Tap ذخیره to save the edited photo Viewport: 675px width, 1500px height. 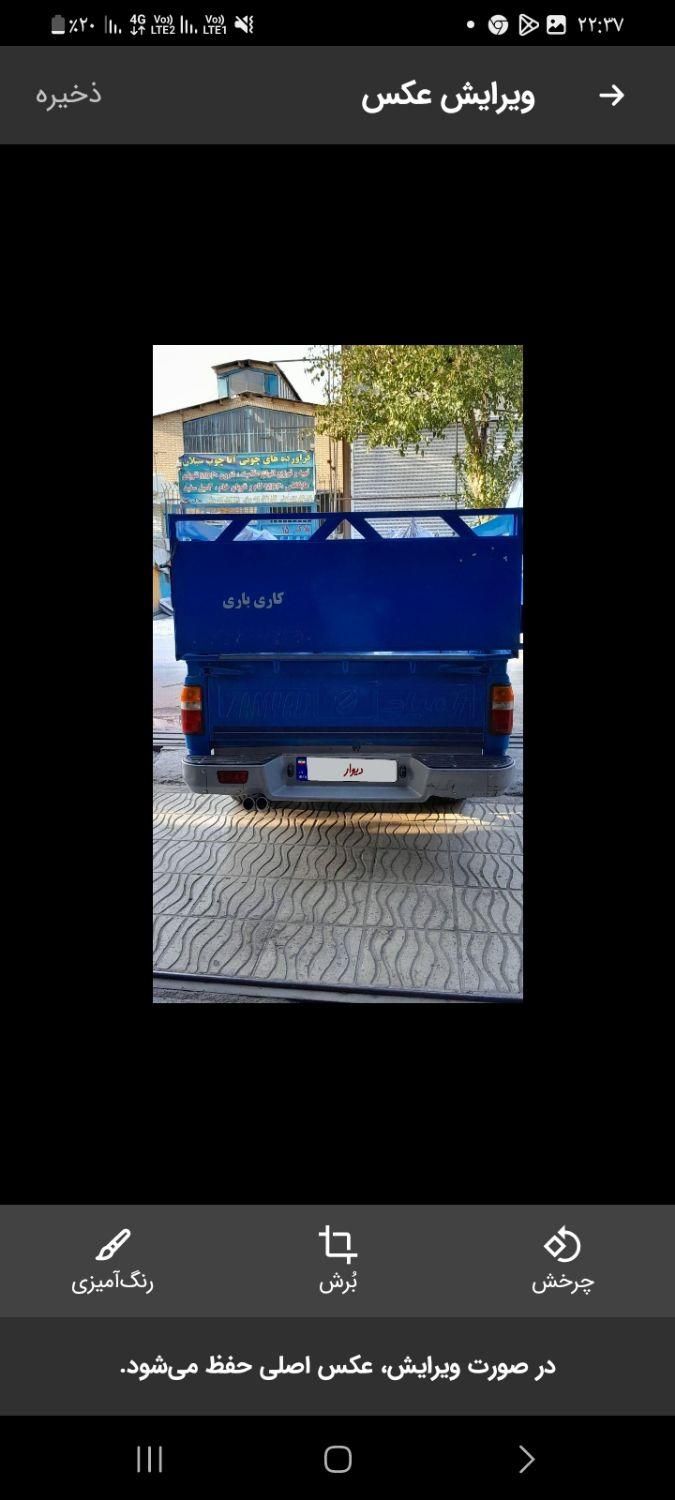point(69,94)
